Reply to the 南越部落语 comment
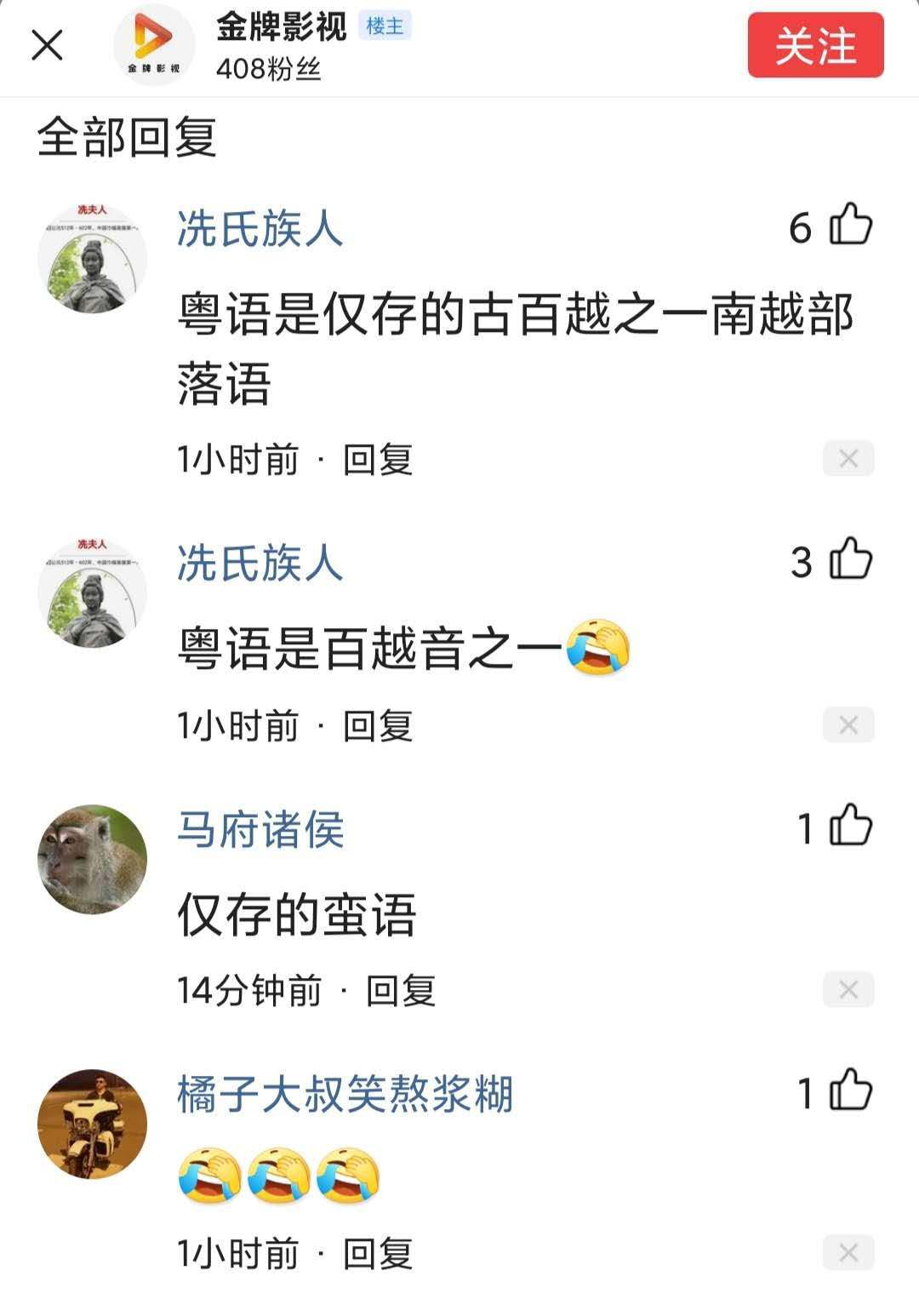Screen dimensions: 919x1316 (378, 460)
